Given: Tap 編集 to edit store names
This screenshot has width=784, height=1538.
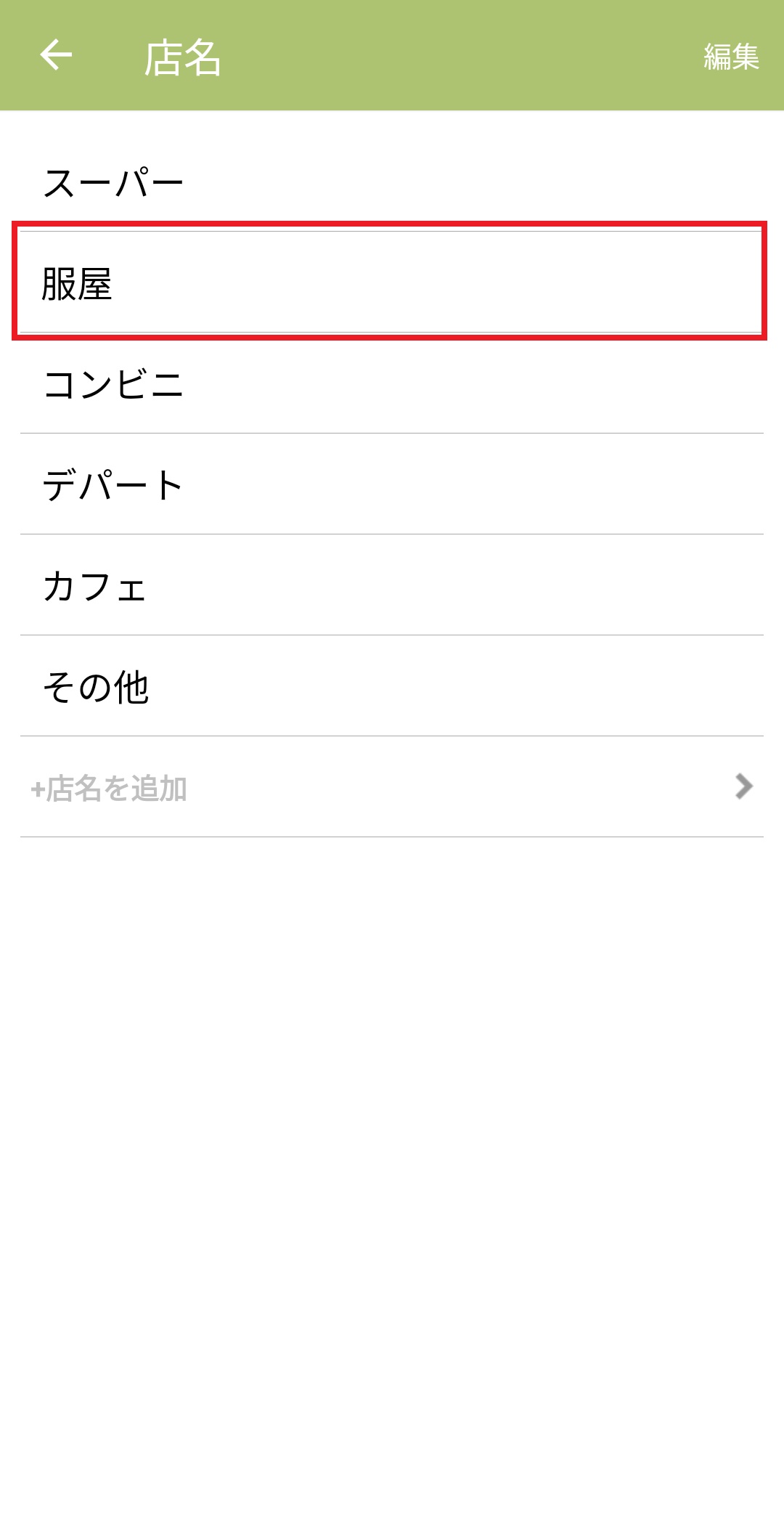Looking at the screenshot, I should tap(730, 57).
